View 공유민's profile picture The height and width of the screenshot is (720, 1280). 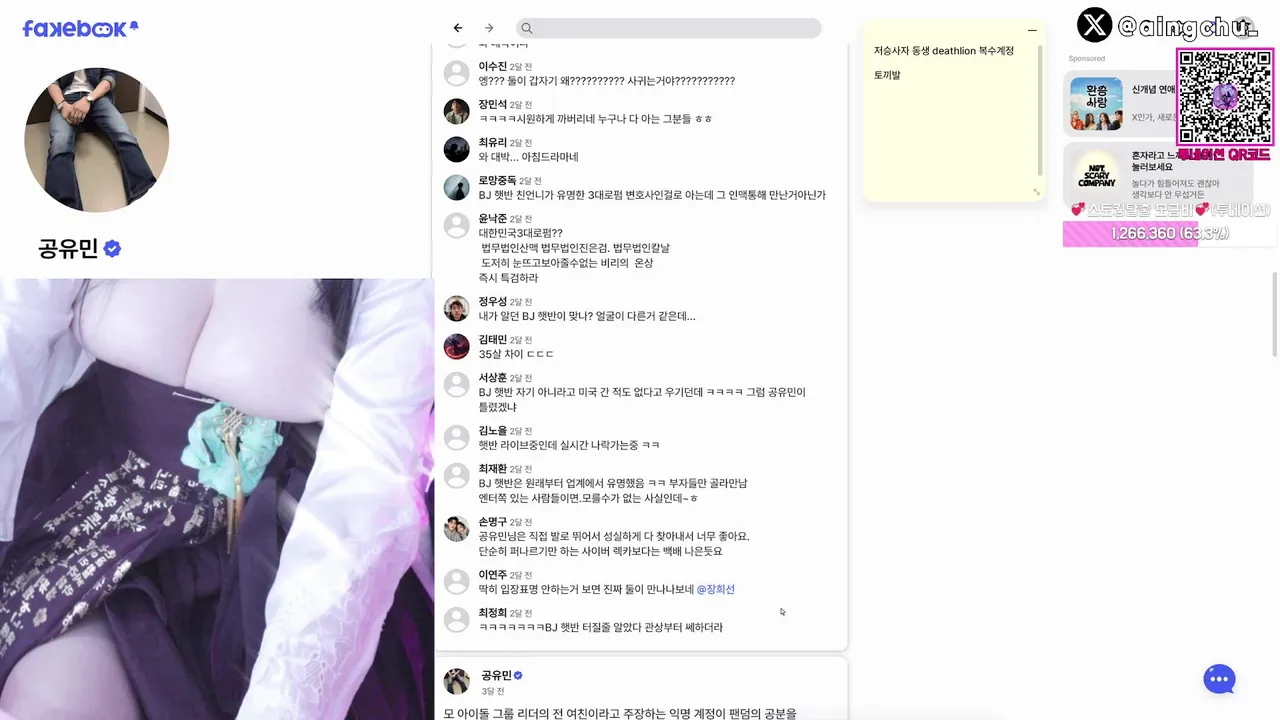click(x=96, y=140)
